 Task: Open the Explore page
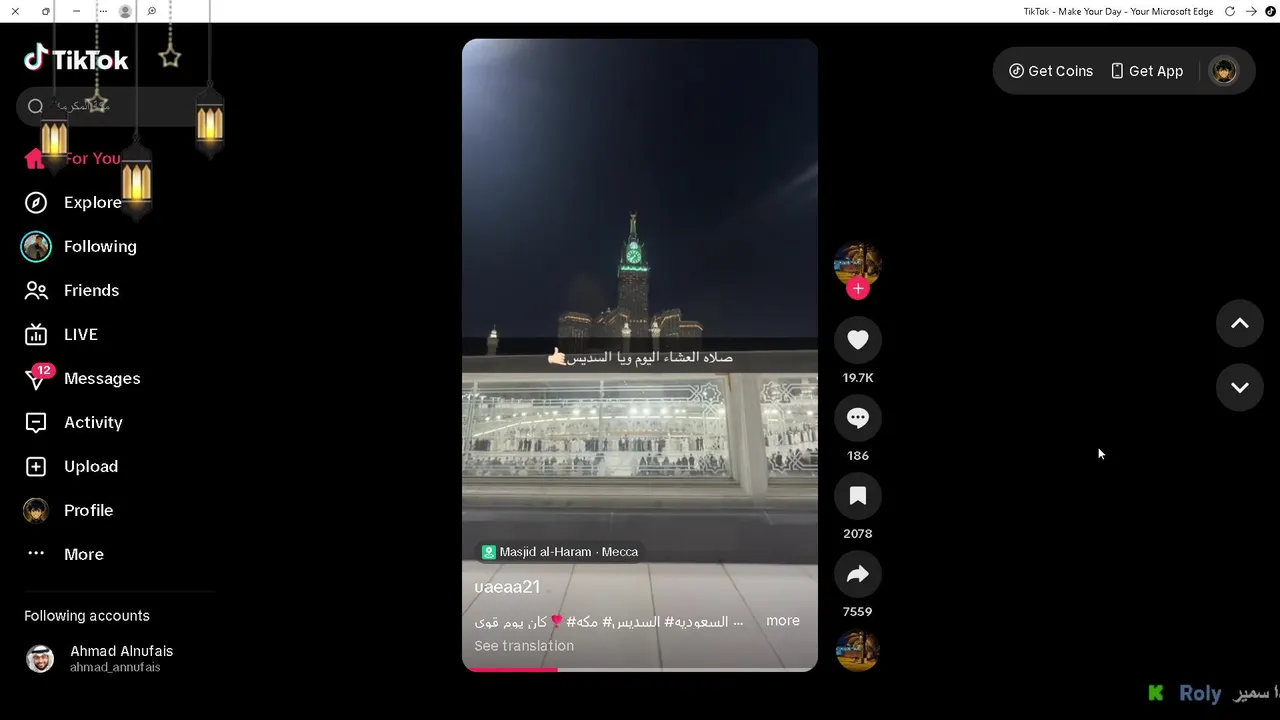coord(92,202)
